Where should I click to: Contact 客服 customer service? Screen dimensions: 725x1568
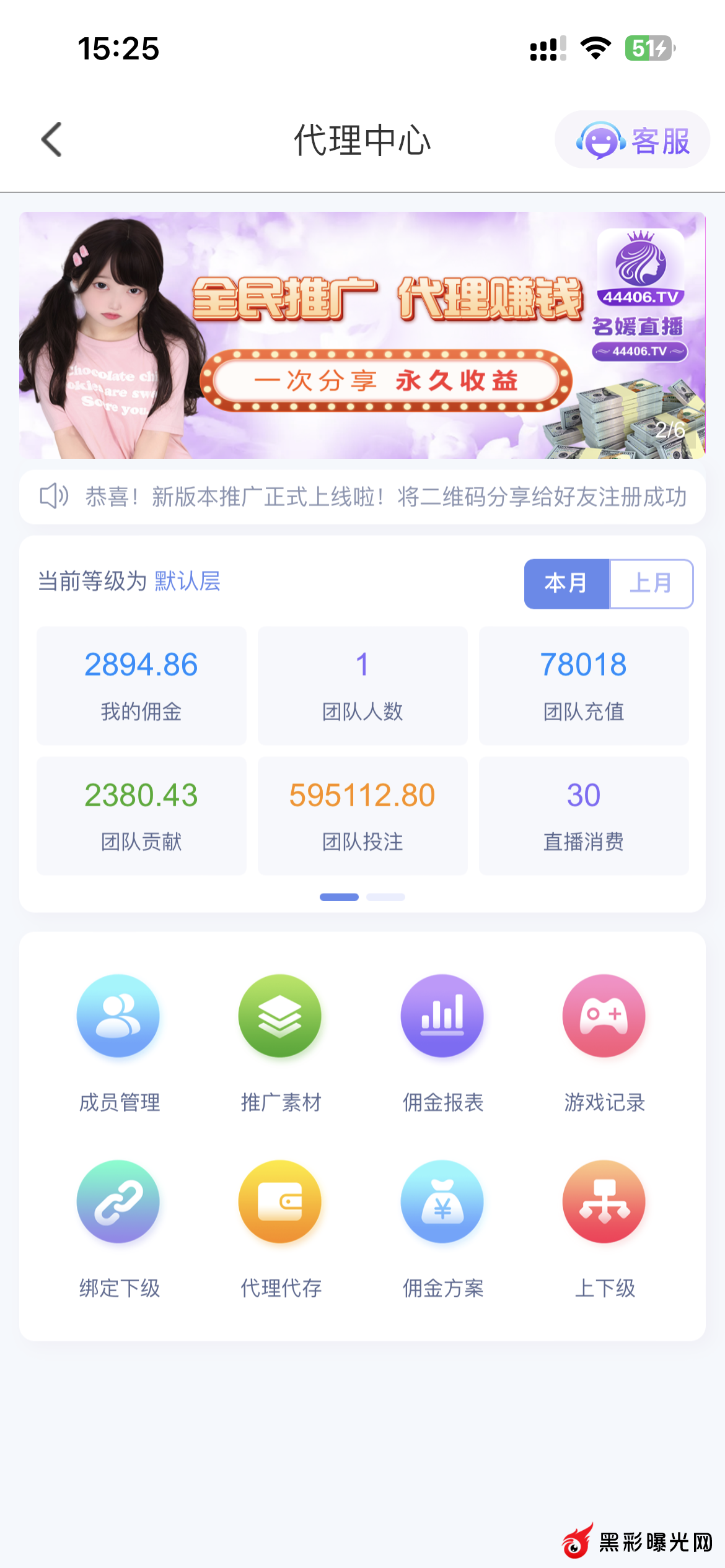tap(632, 140)
